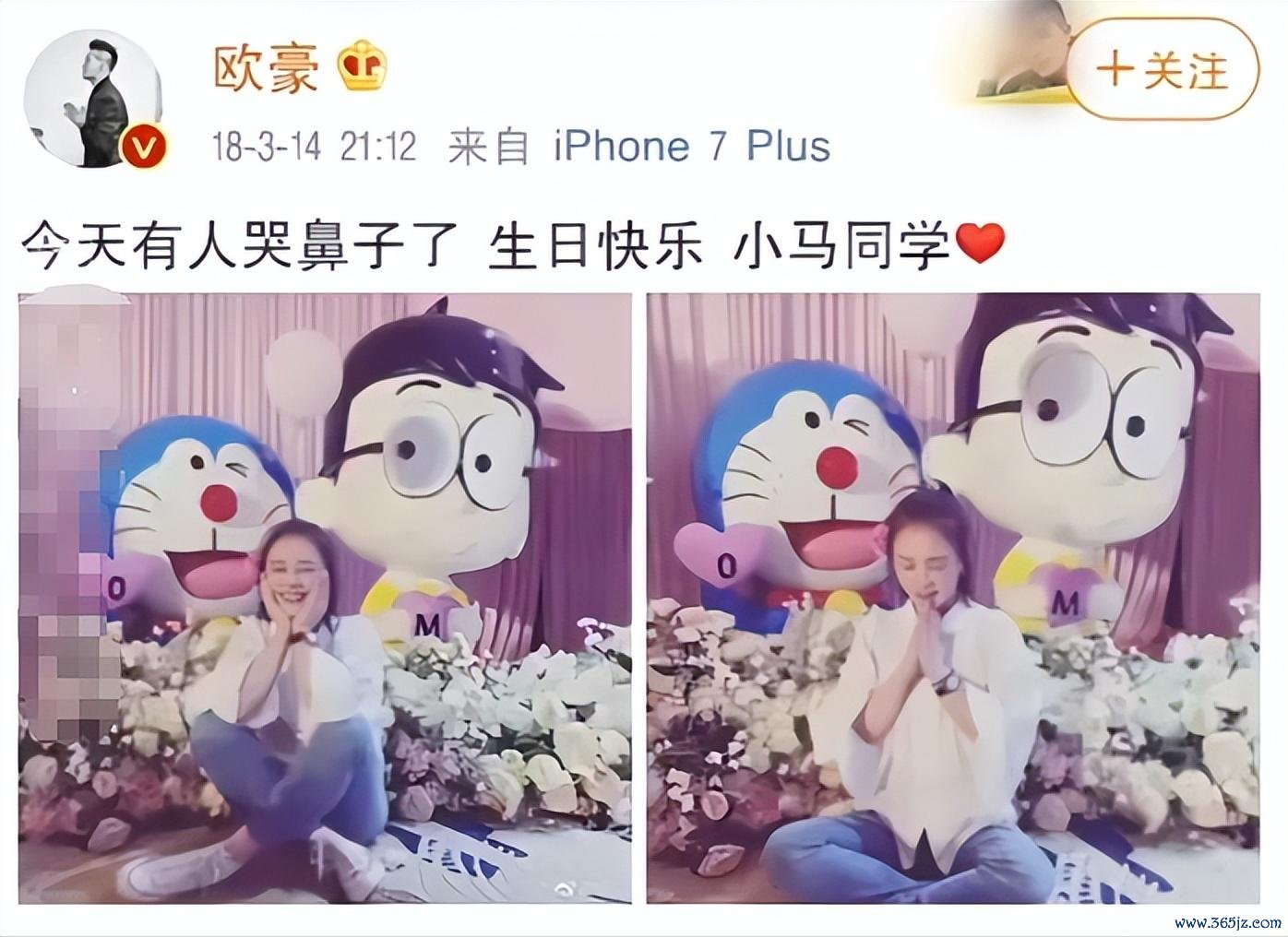Viewport: 1288px width, 937px height.
Task: Tap the username 欧豪
Action: coord(266,67)
